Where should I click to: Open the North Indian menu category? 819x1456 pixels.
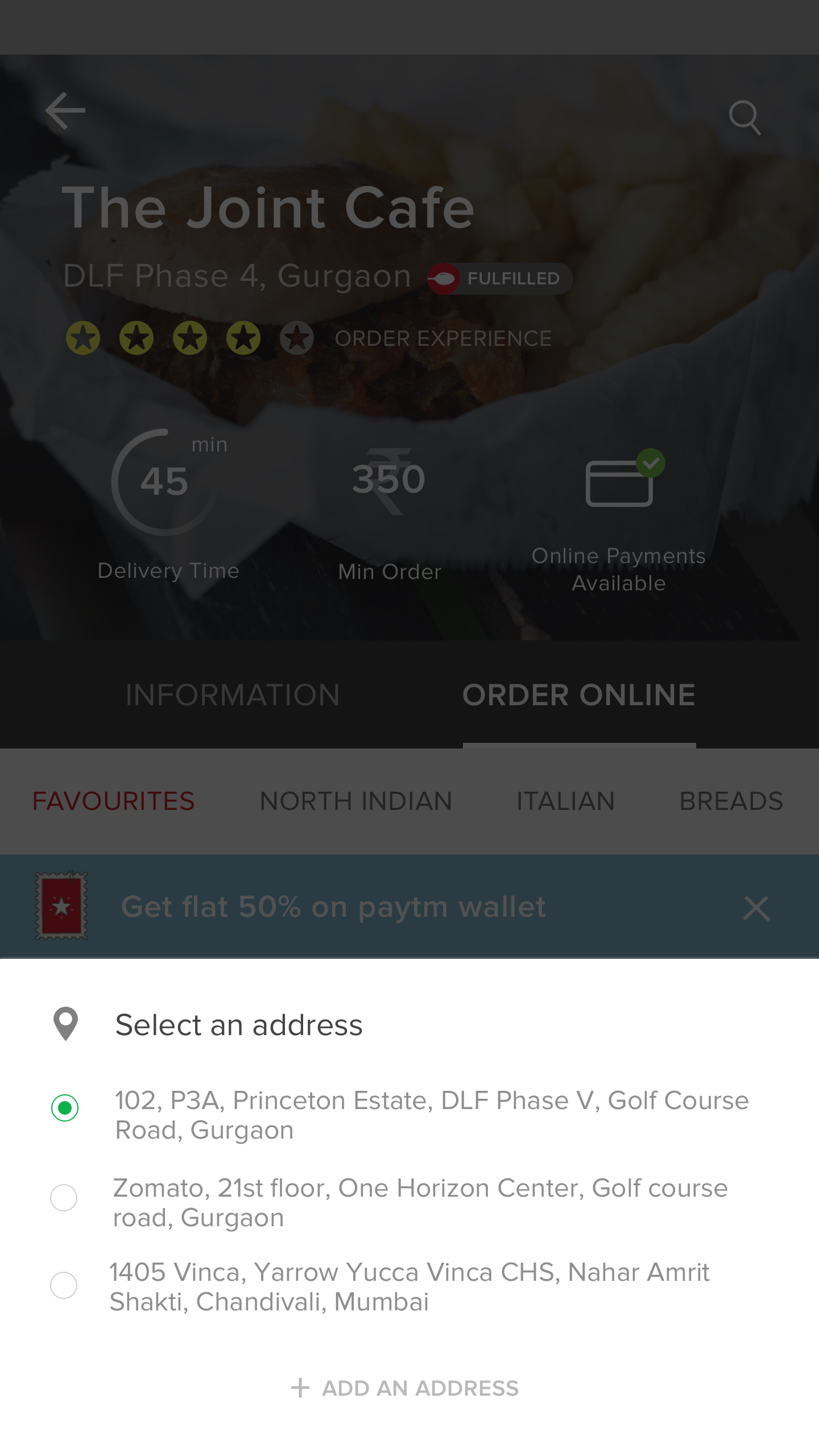pos(356,801)
